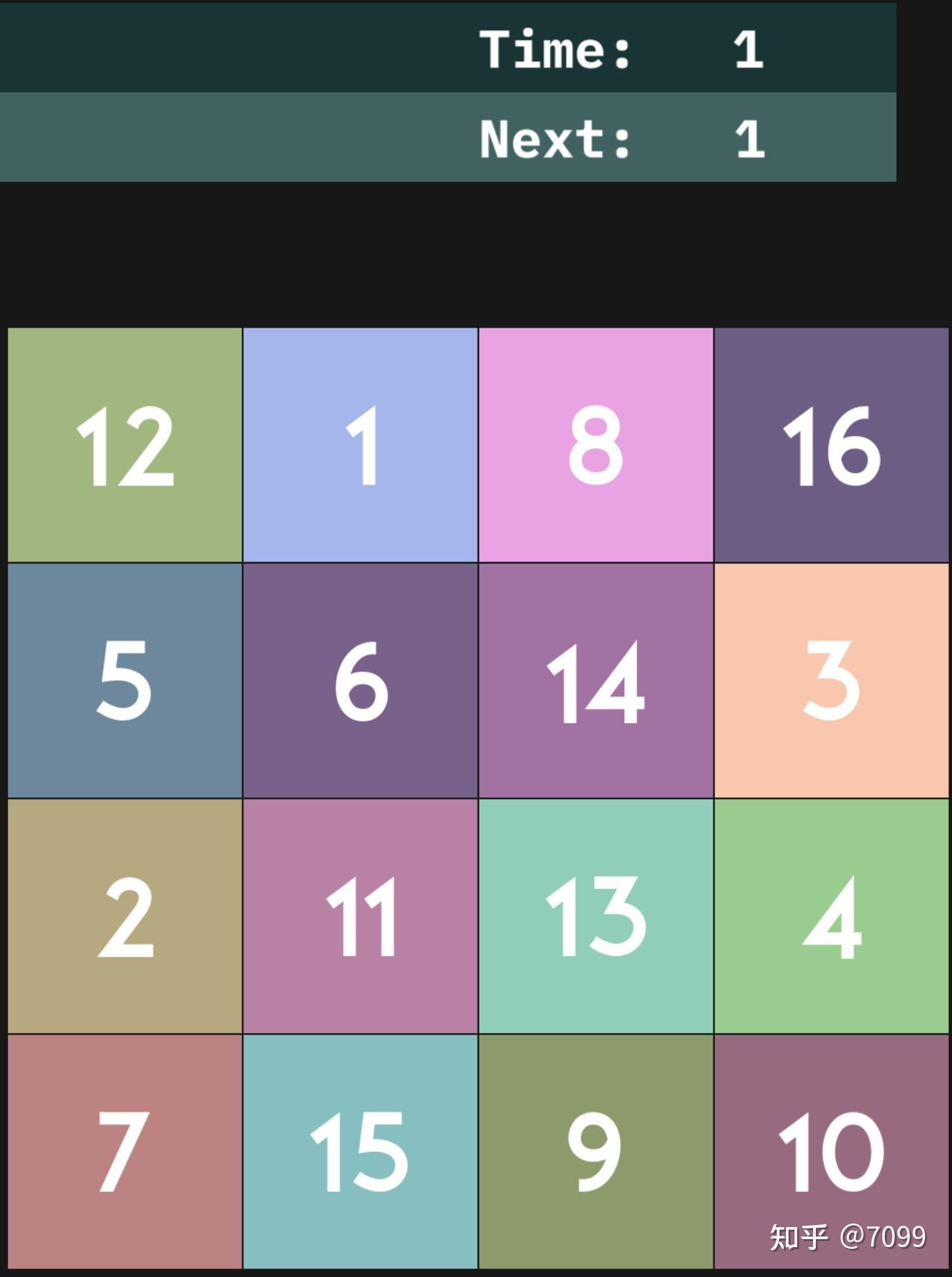Tap the tile with number 9
This screenshot has height=1277, width=952.
point(596,1151)
